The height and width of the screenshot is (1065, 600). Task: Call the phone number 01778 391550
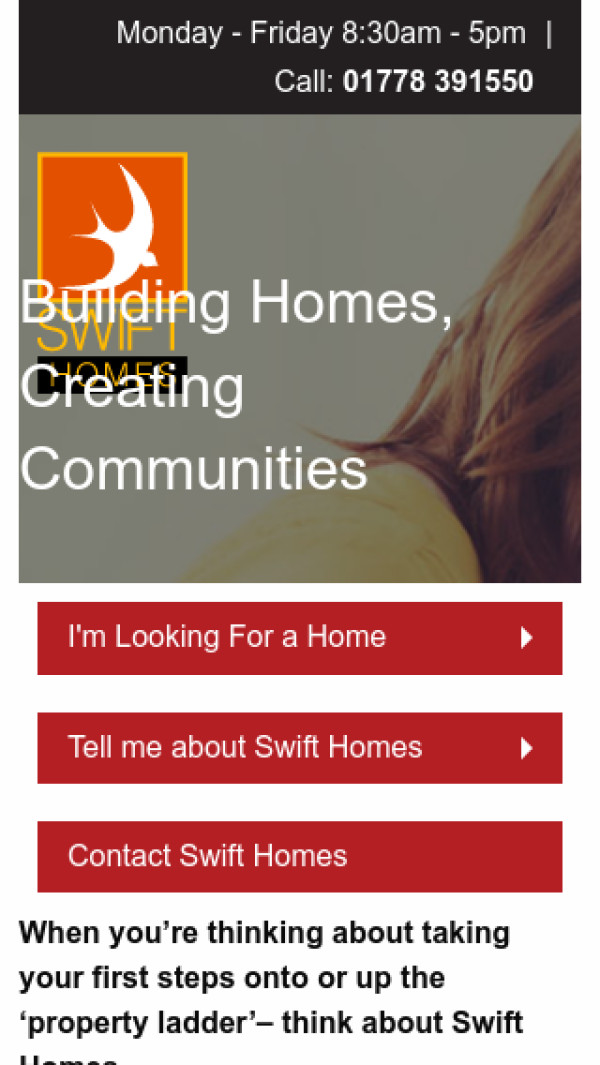[x=437, y=81]
